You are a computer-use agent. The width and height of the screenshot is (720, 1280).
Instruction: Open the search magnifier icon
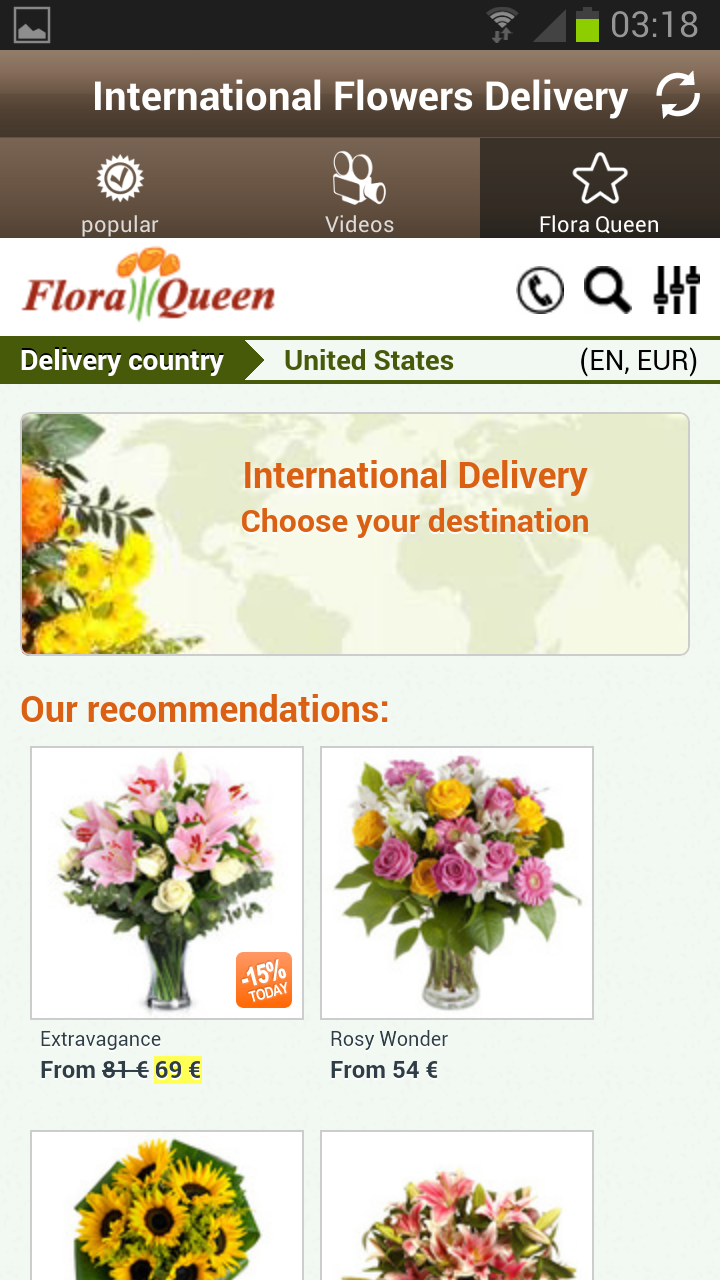[607, 291]
